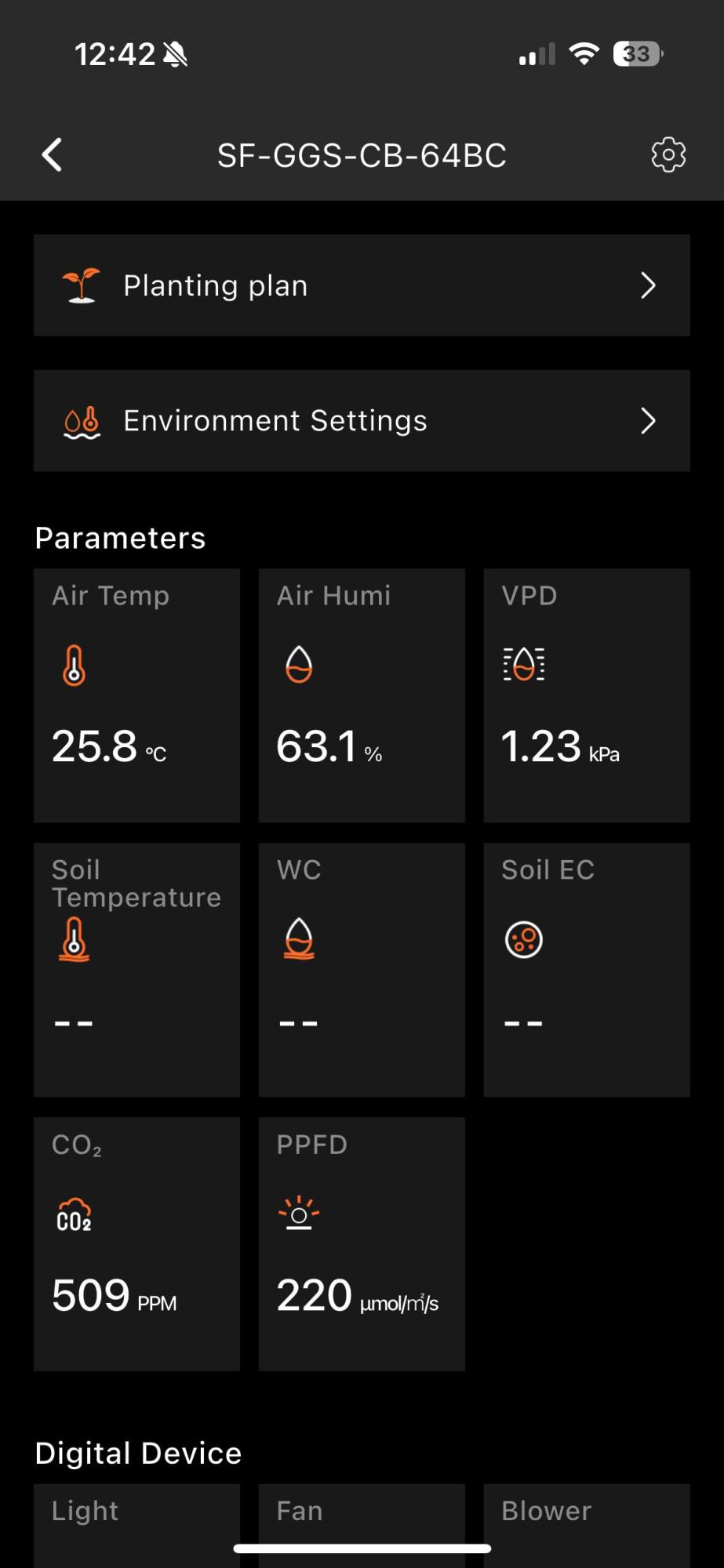
Task: Open device settings gear icon
Action: [668, 154]
